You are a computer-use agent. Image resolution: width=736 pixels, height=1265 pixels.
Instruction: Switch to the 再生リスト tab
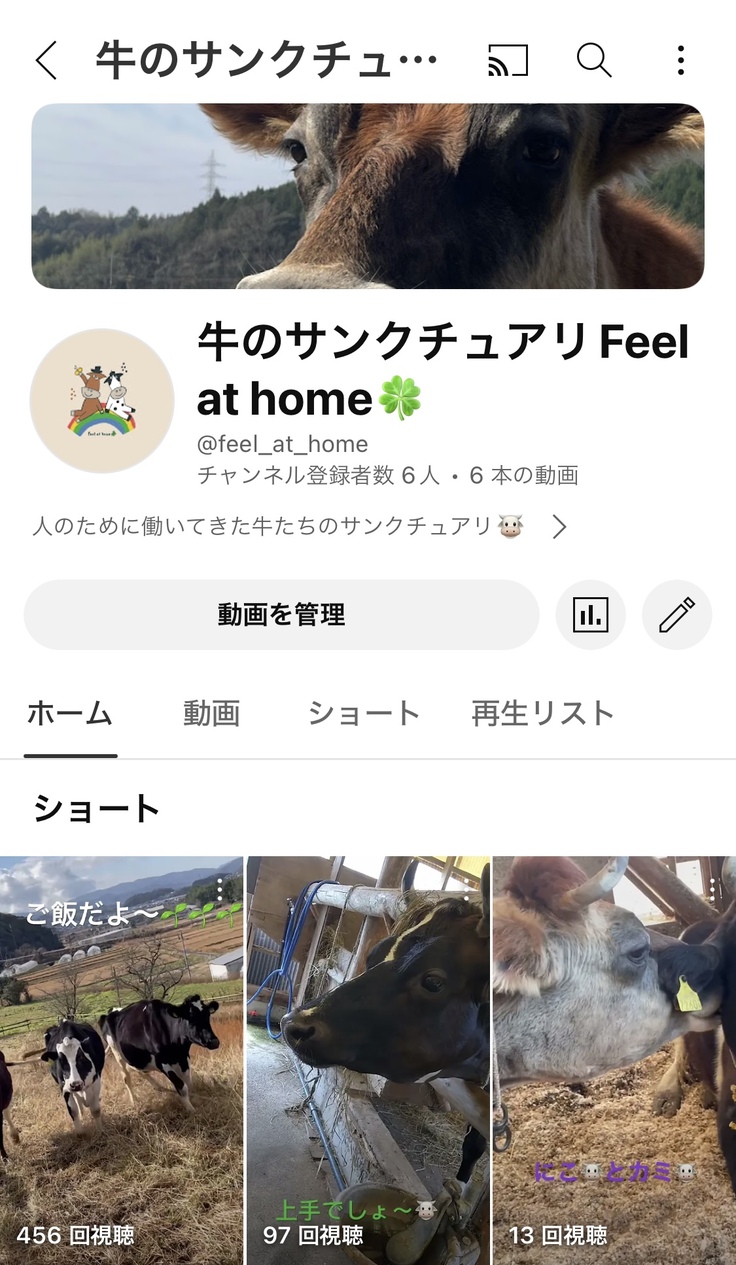(x=543, y=713)
